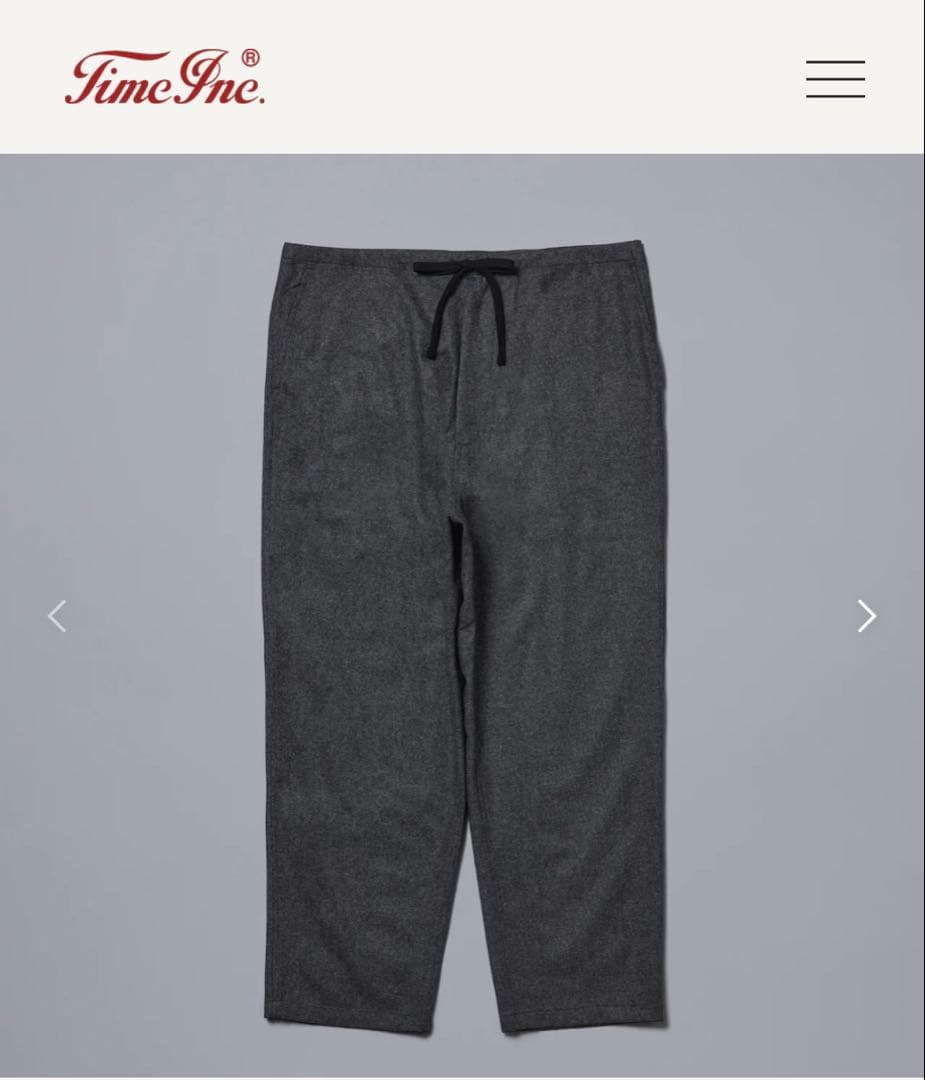The height and width of the screenshot is (1080, 925).
Task: Expand the site menu from the header
Action: pos(837,78)
